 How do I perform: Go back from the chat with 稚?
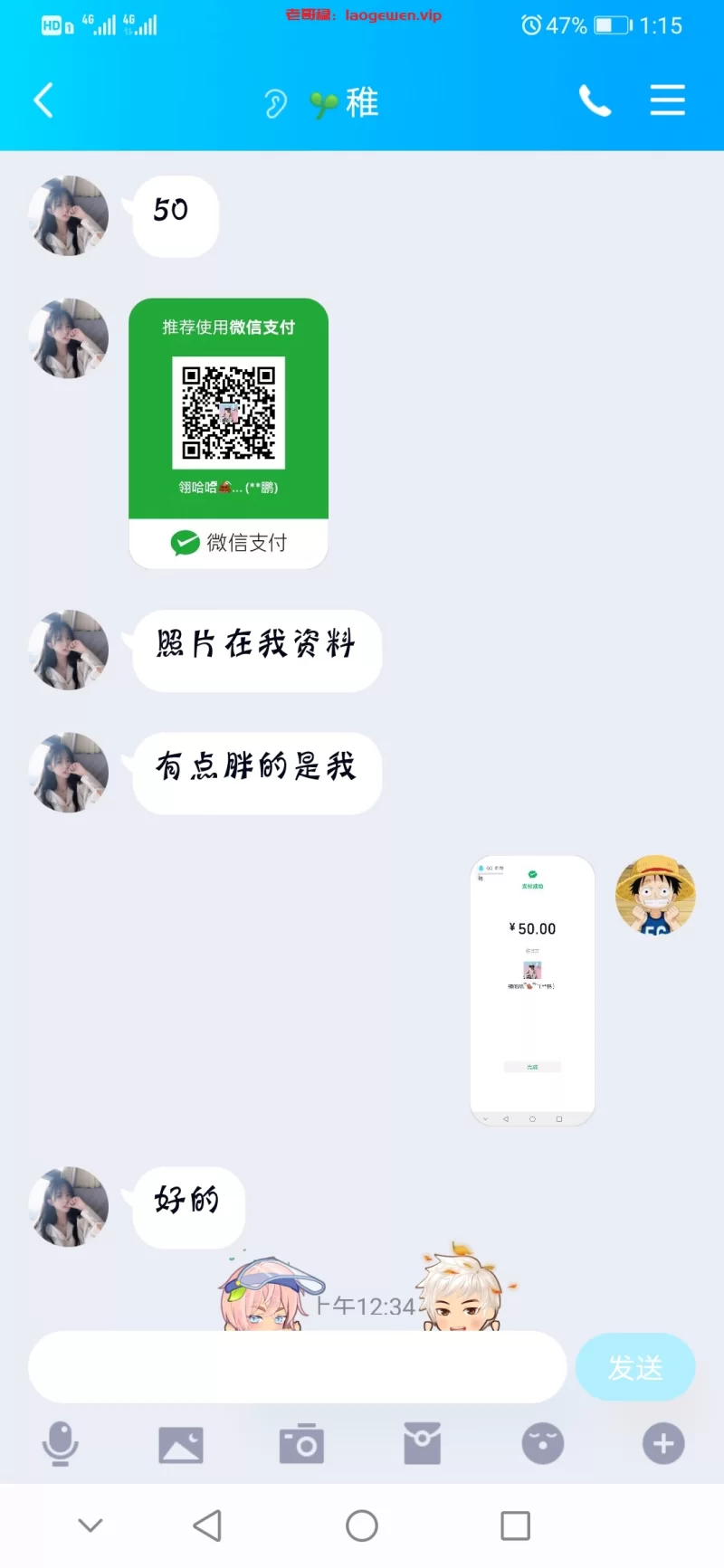43,100
